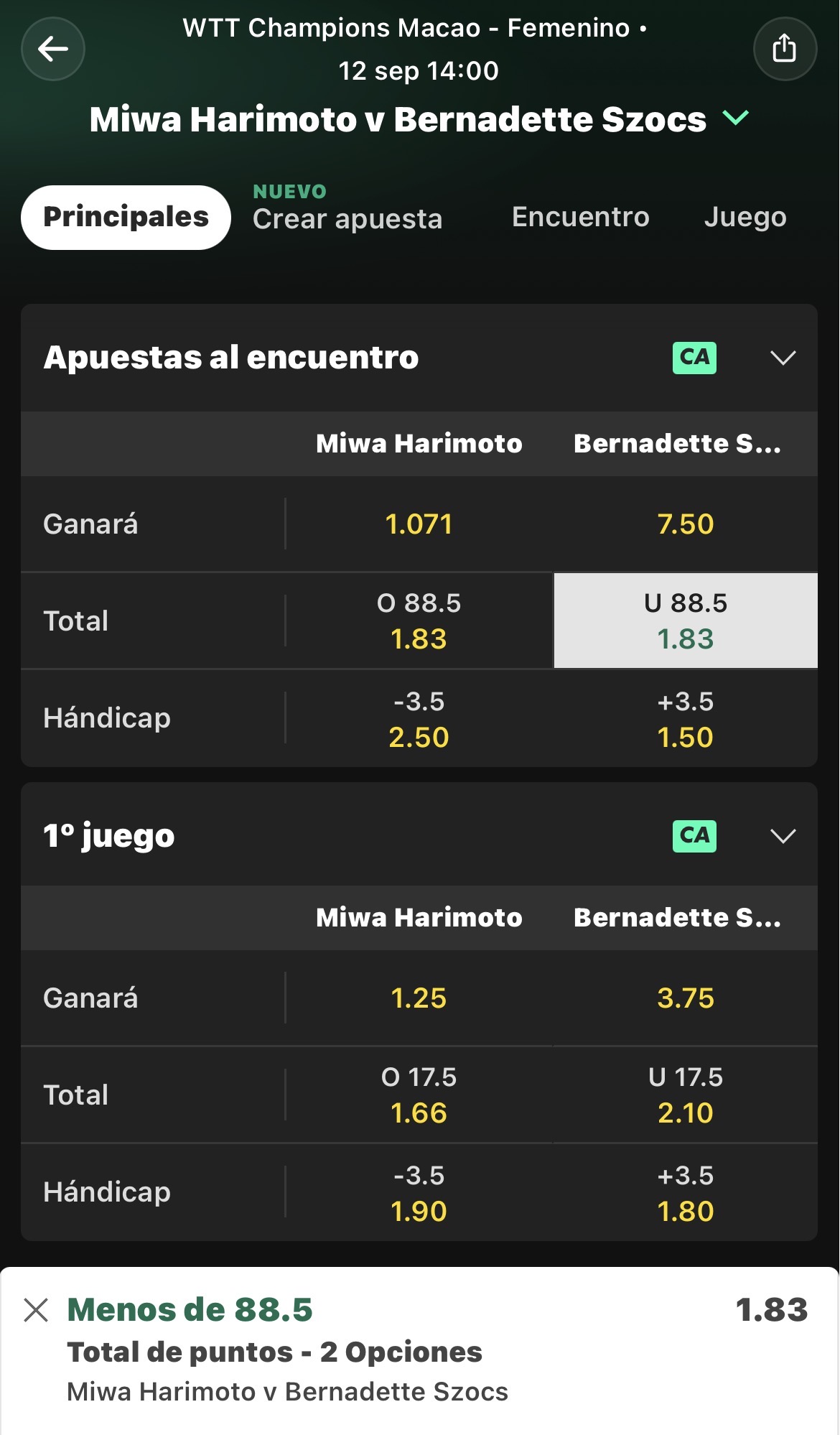
Task: Choose match handicap -3.5 at 2.50
Action: (419, 719)
